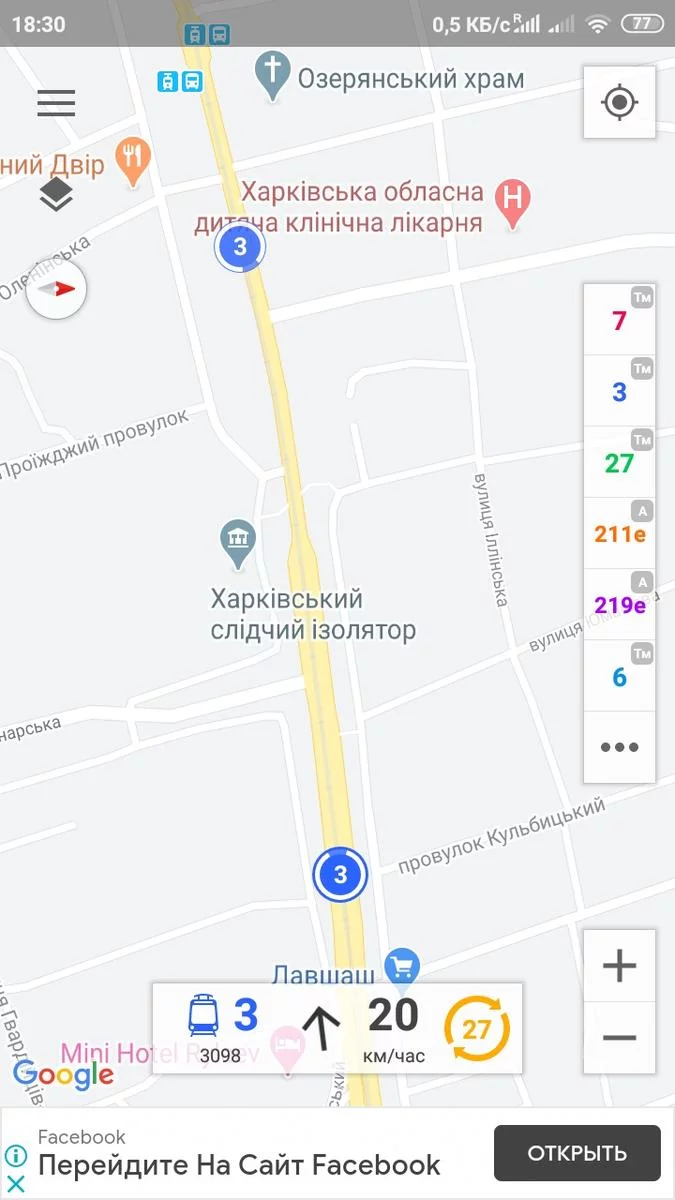This screenshot has width=675, height=1200.
Task: Close the Facebook ad banner
Action: pos(16,1183)
